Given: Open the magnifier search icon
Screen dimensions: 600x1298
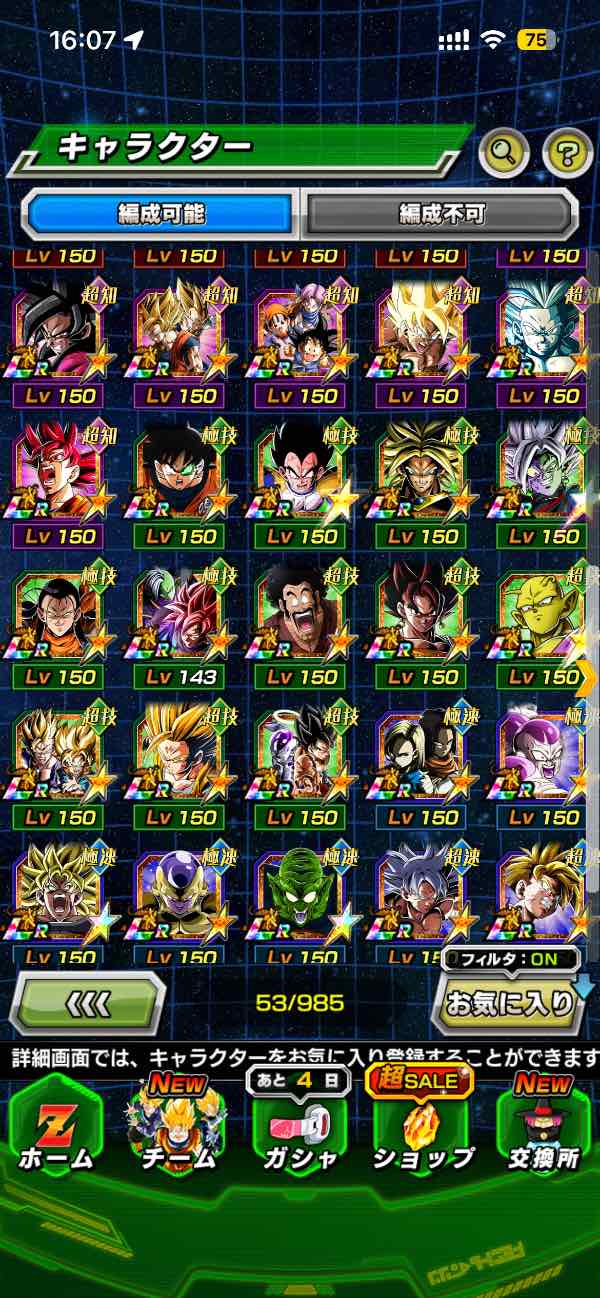Looking at the screenshot, I should pyautogui.click(x=505, y=153).
